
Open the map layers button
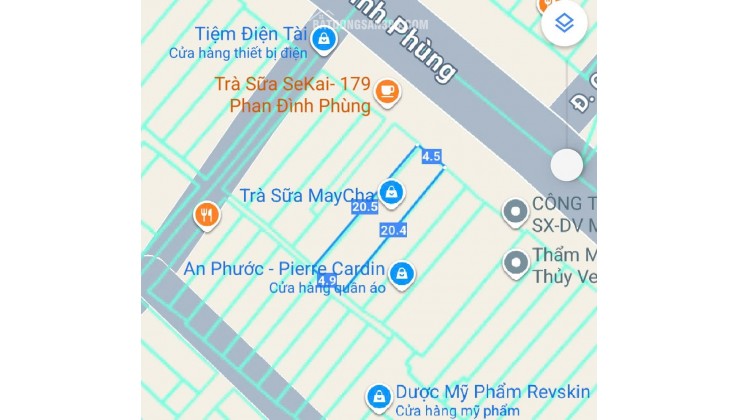564,25
